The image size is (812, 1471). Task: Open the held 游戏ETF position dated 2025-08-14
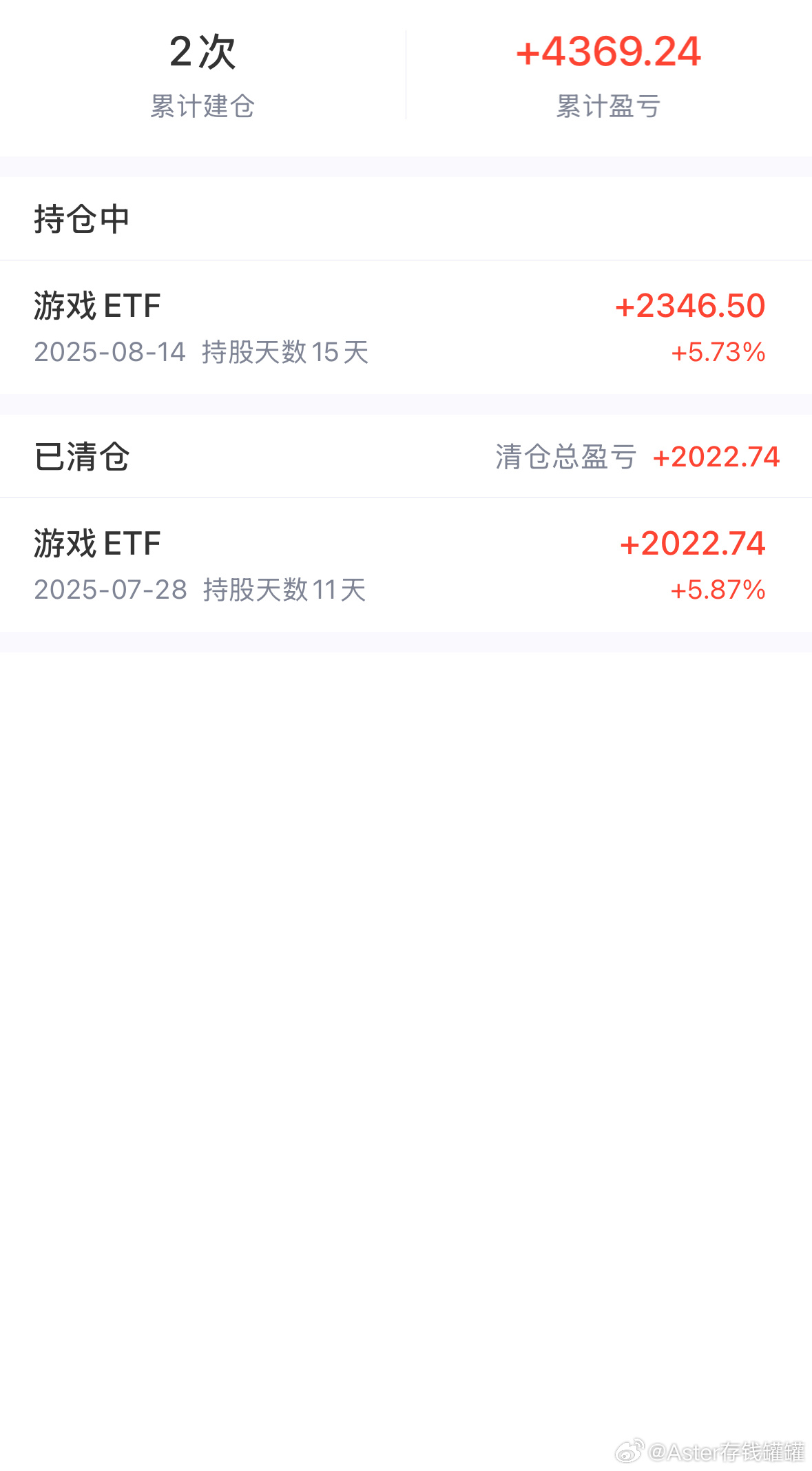click(x=406, y=328)
